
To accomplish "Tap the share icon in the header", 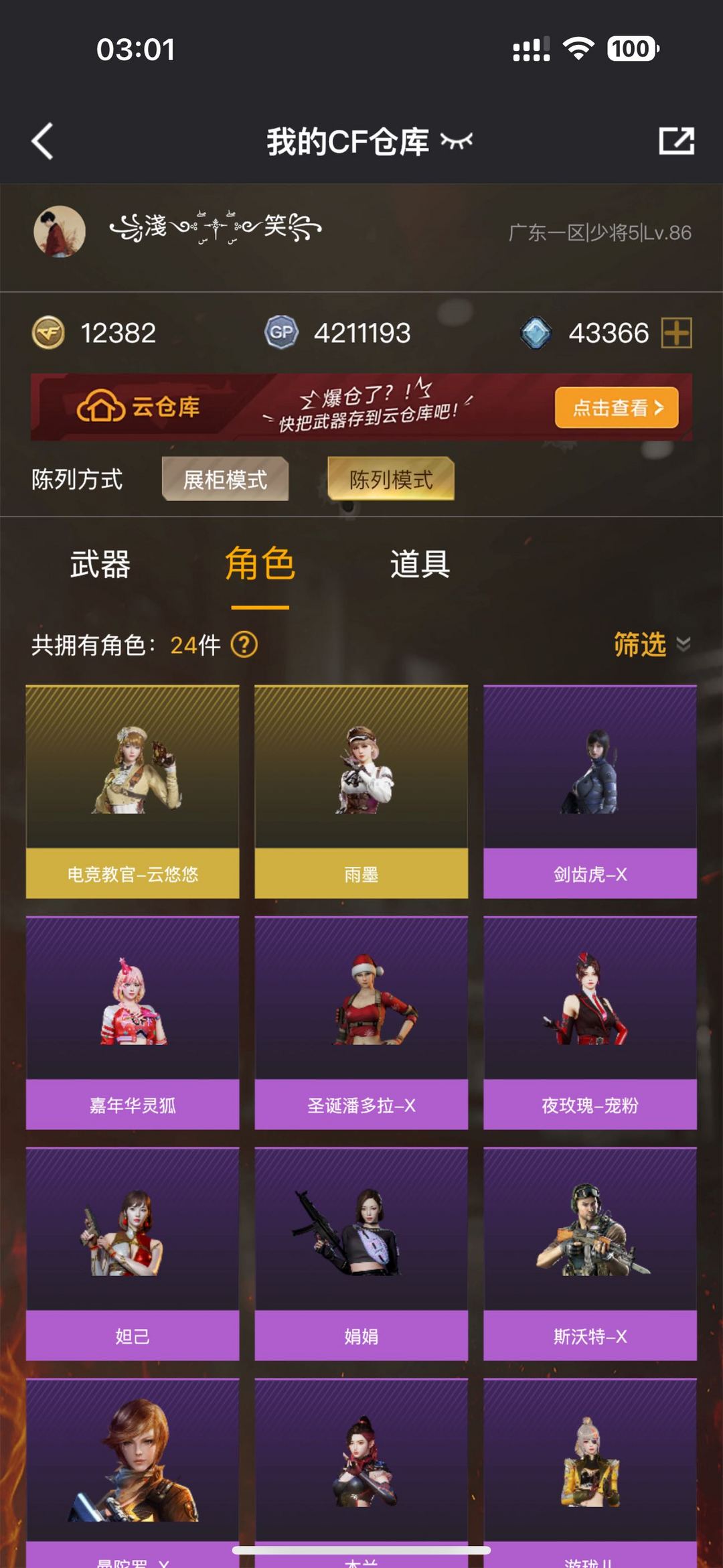I will coord(676,141).
